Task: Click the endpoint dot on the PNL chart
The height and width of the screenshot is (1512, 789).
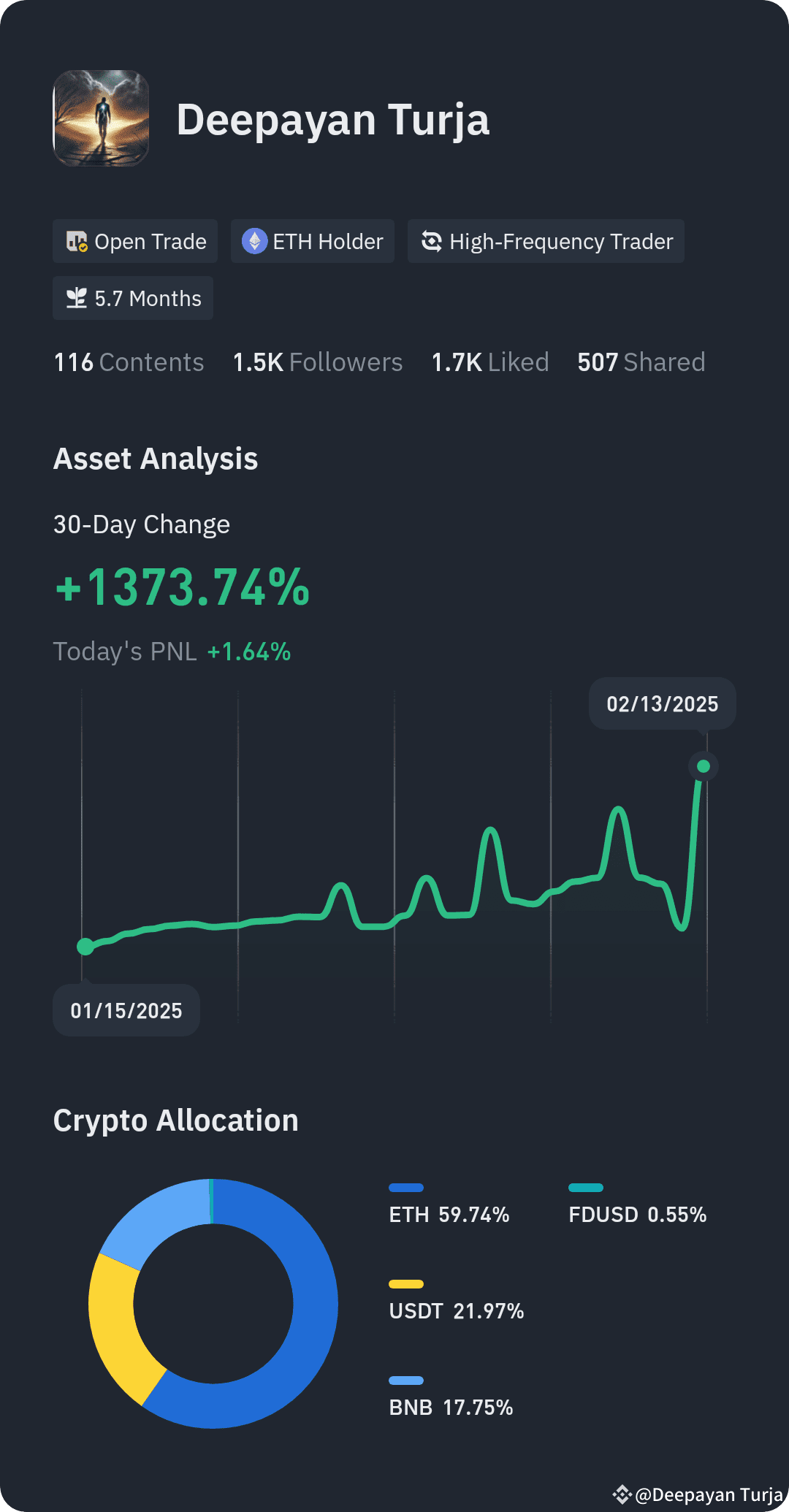Action: (704, 766)
